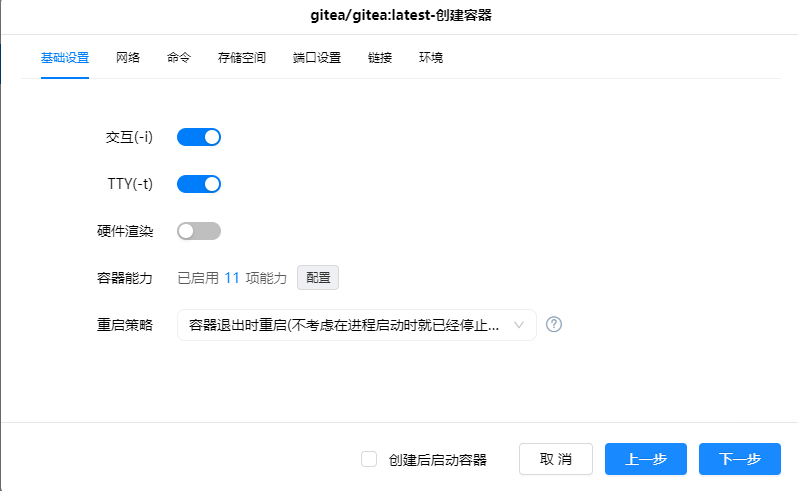The image size is (798, 491).
Task: Open the restart policy help icon
Action: click(555, 325)
